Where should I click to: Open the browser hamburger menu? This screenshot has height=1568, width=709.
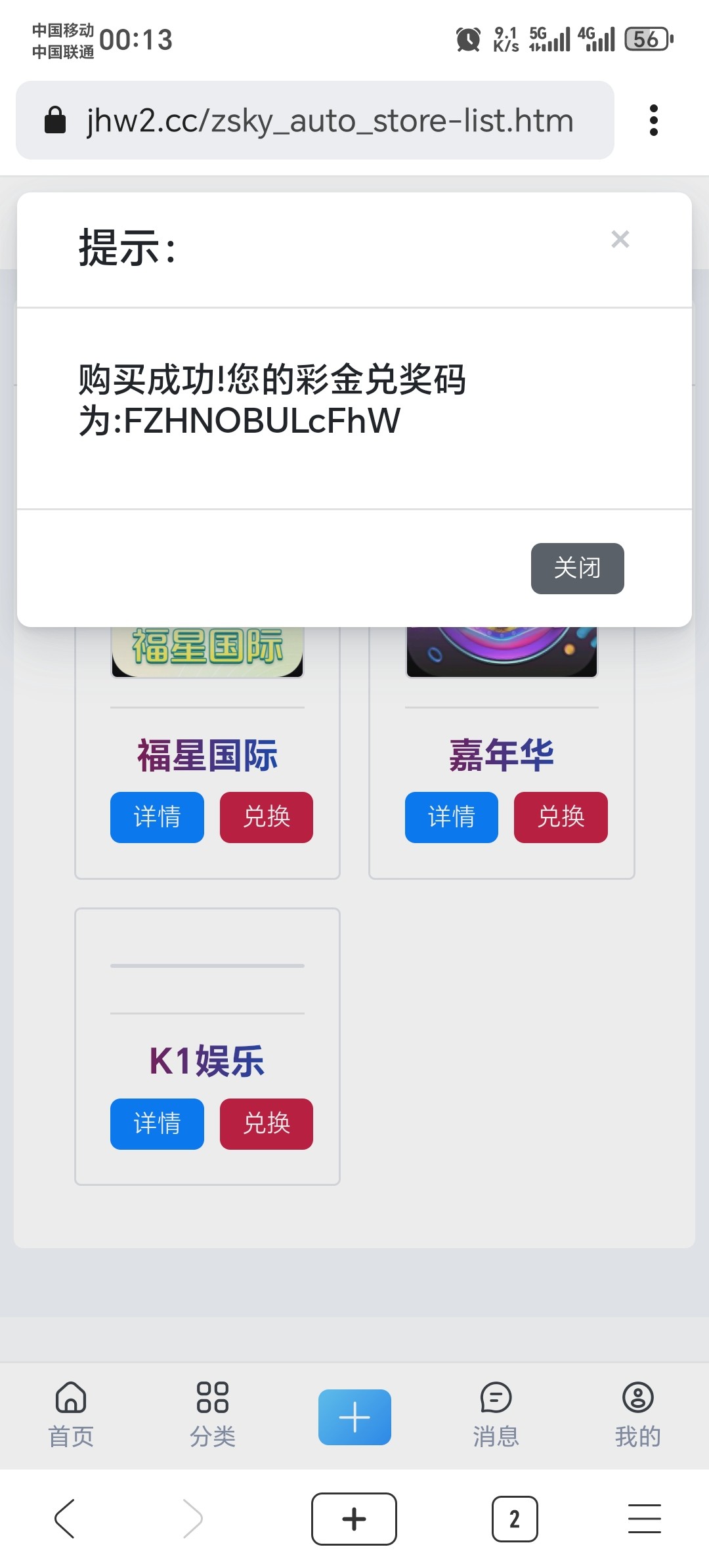tap(644, 1518)
